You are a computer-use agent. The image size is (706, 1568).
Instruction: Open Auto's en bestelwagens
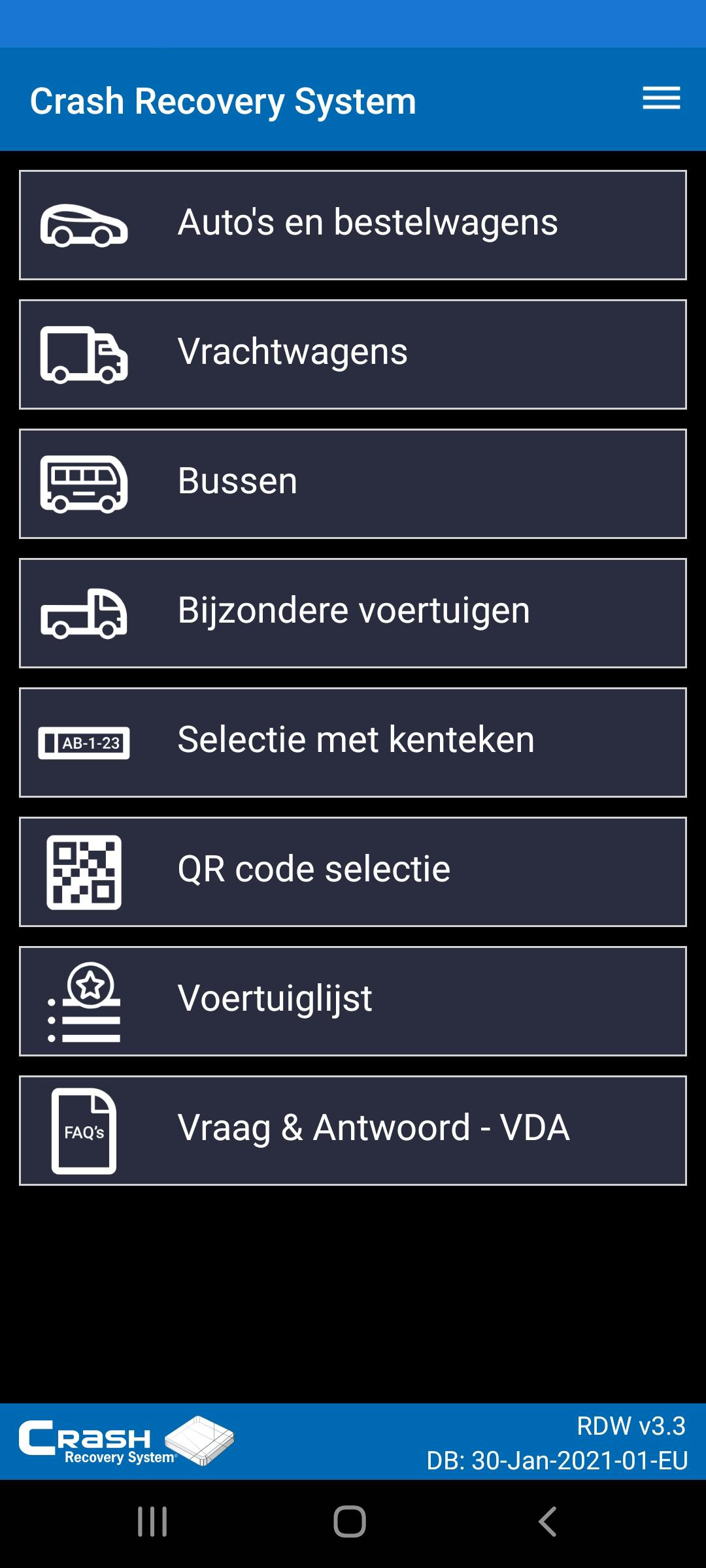[353, 225]
